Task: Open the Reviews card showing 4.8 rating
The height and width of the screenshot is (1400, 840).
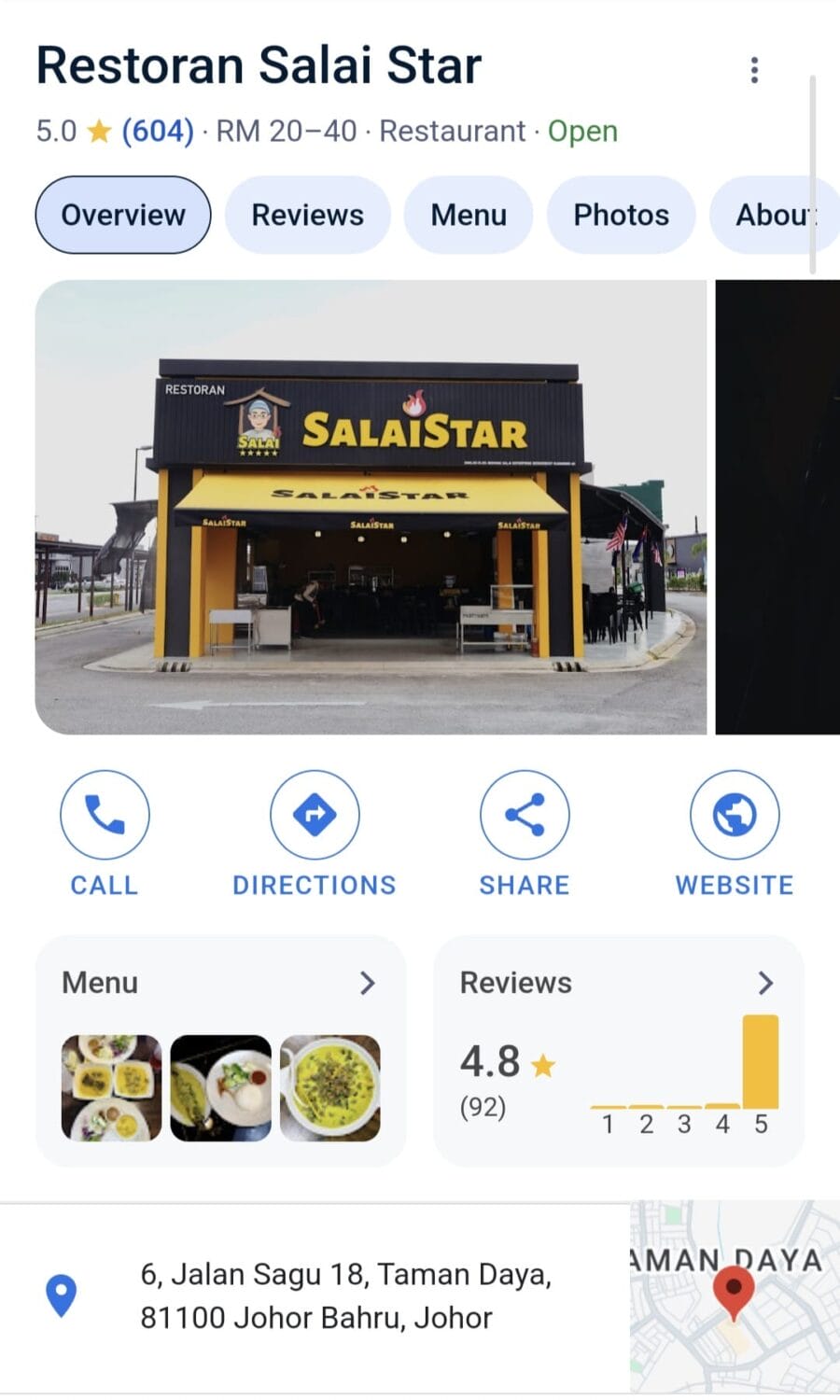Action: (x=618, y=1051)
